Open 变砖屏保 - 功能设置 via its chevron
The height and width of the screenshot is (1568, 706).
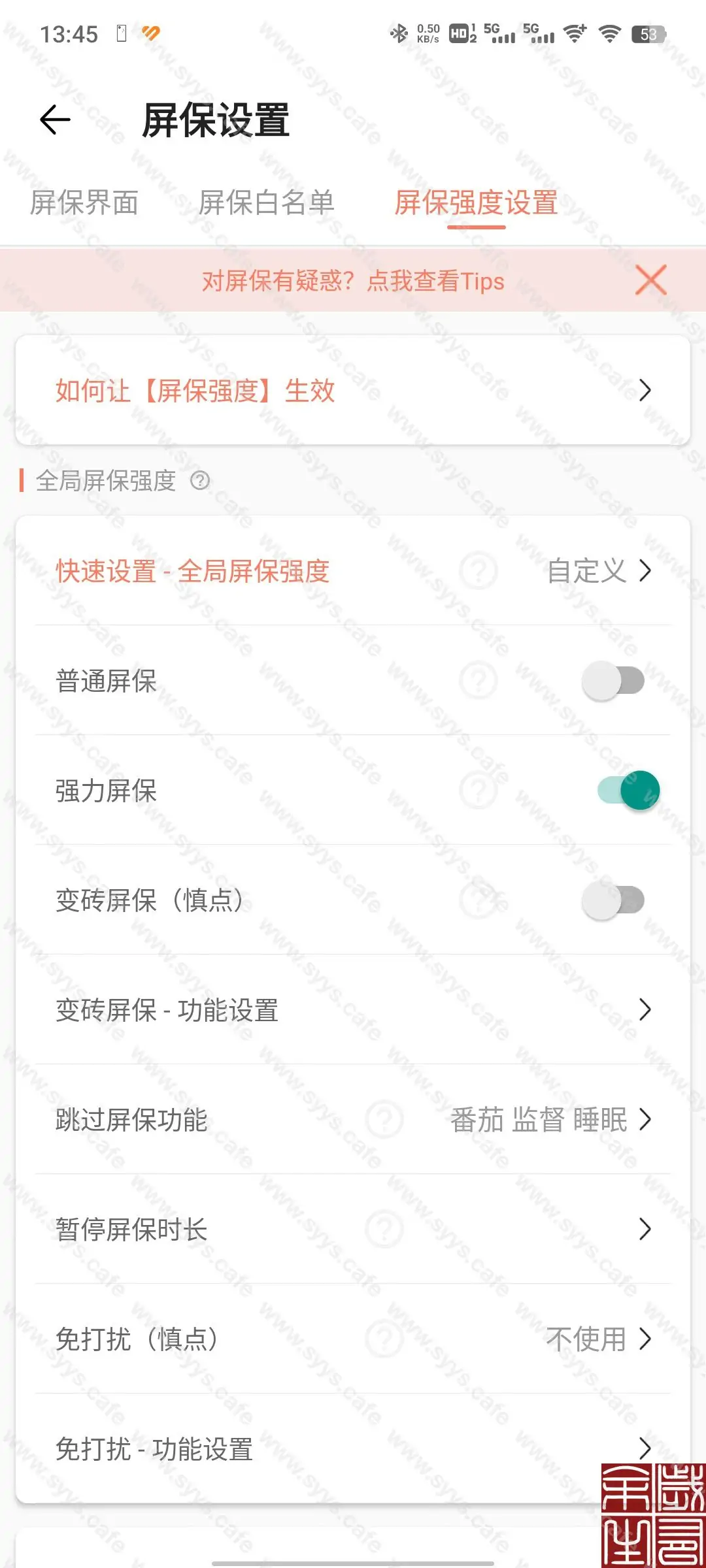[x=646, y=1011]
